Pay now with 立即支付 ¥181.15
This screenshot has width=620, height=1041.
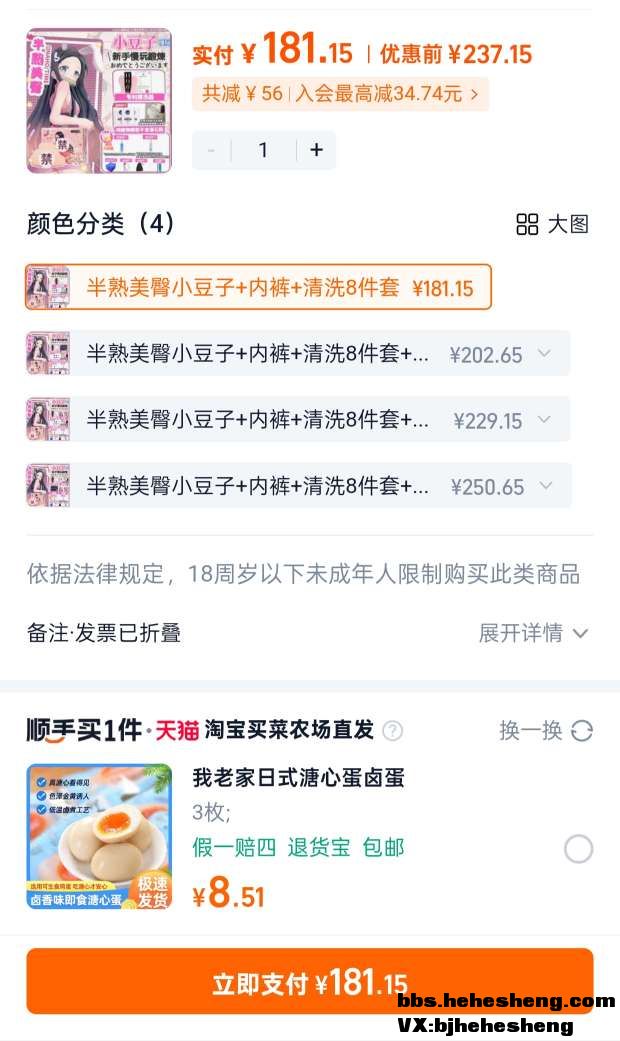309,982
